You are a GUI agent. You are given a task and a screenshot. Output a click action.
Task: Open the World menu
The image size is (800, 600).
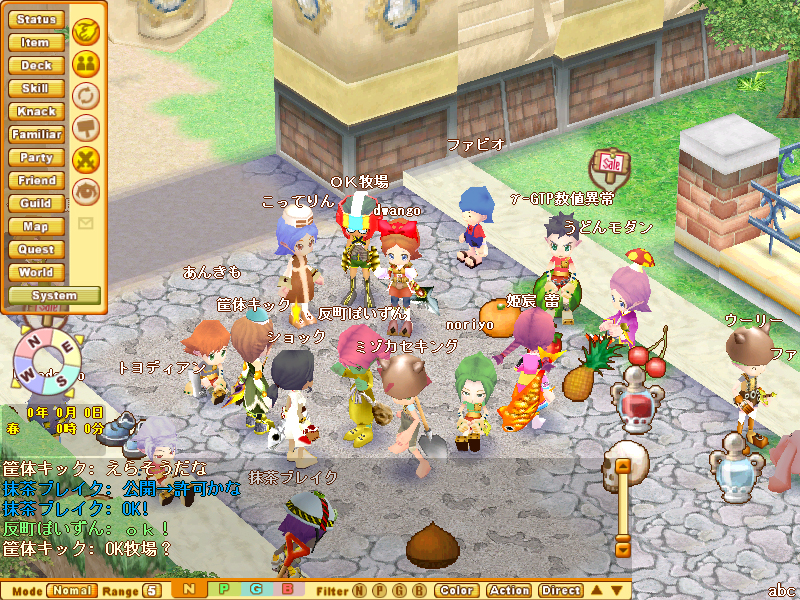pos(36,272)
